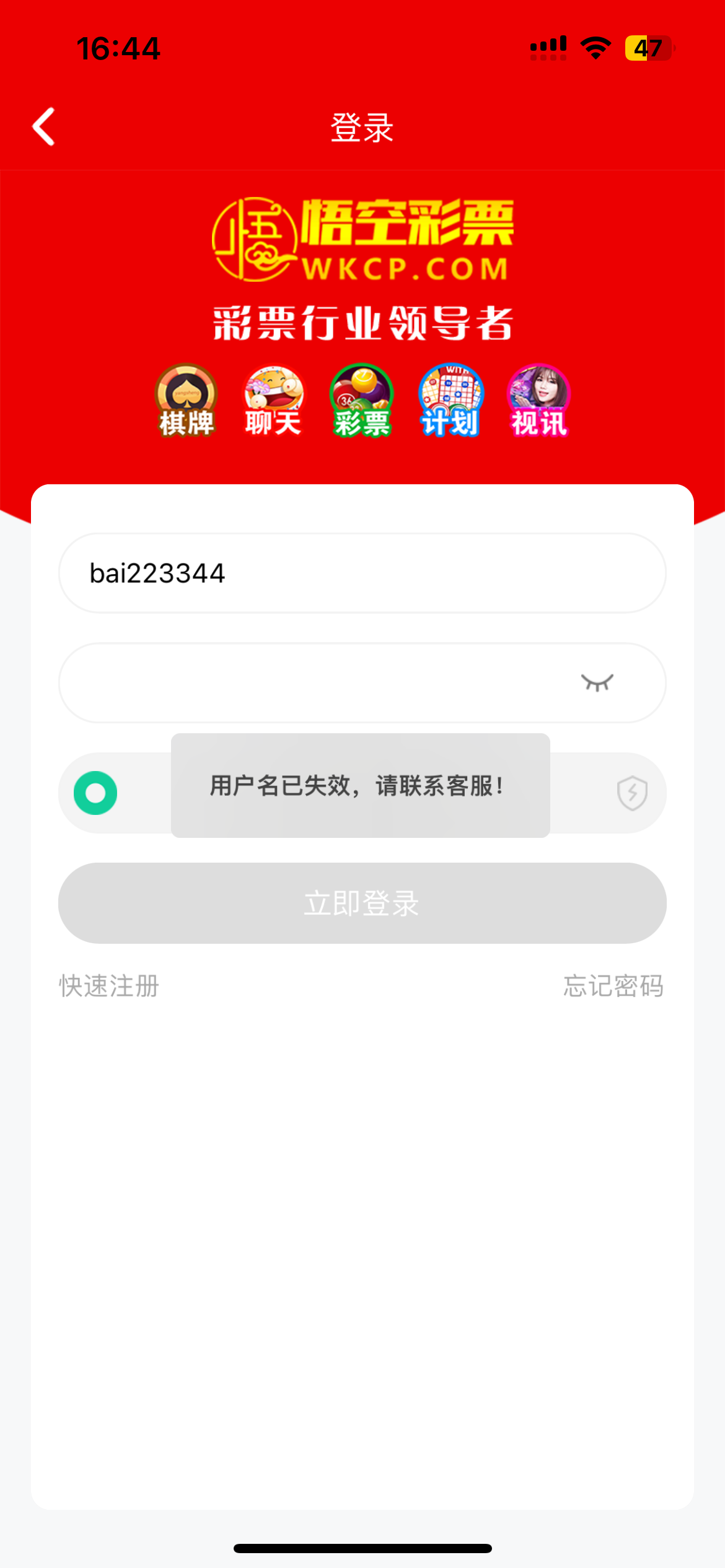Select the 登录 title at the top

click(x=362, y=127)
